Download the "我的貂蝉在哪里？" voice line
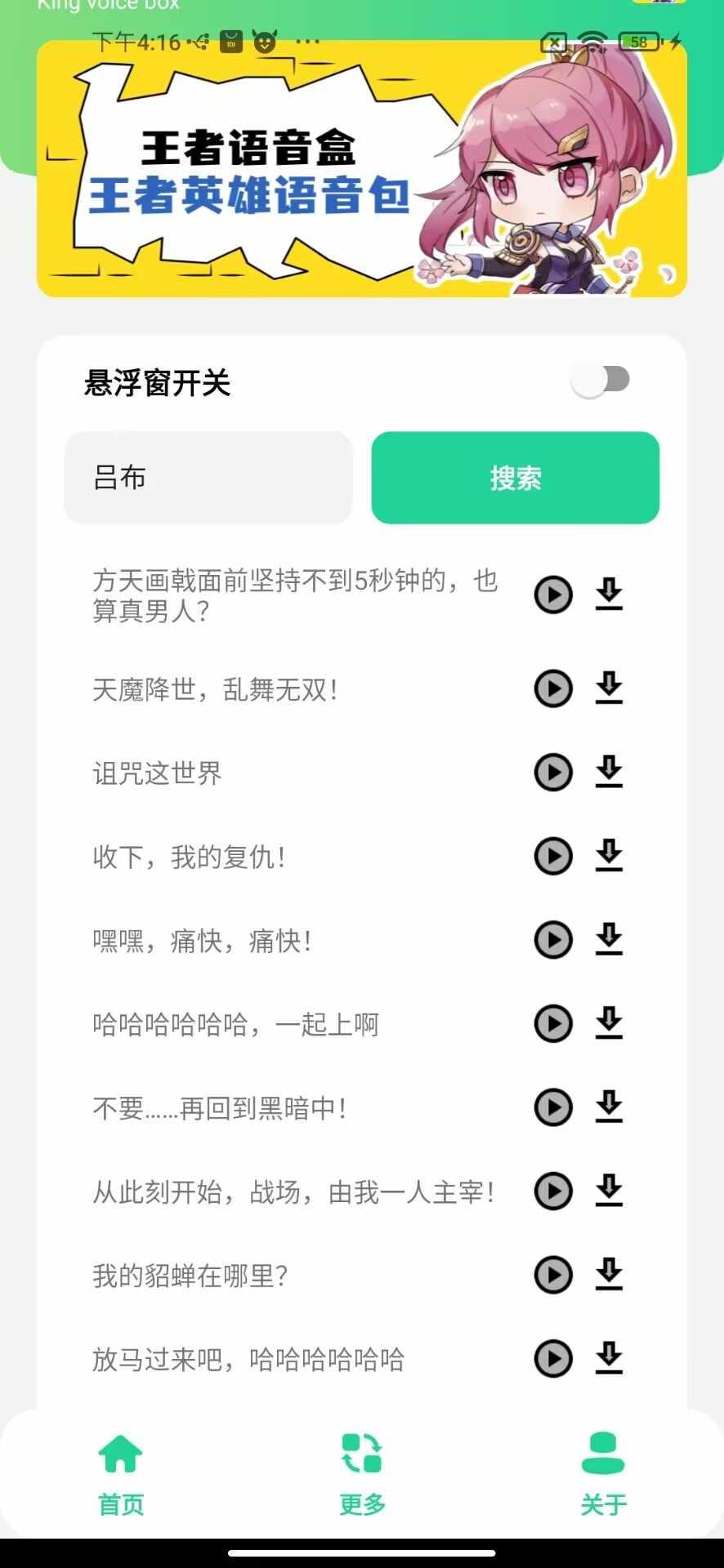This screenshot has height=1568, width=724. click(x=609, y=1275)
